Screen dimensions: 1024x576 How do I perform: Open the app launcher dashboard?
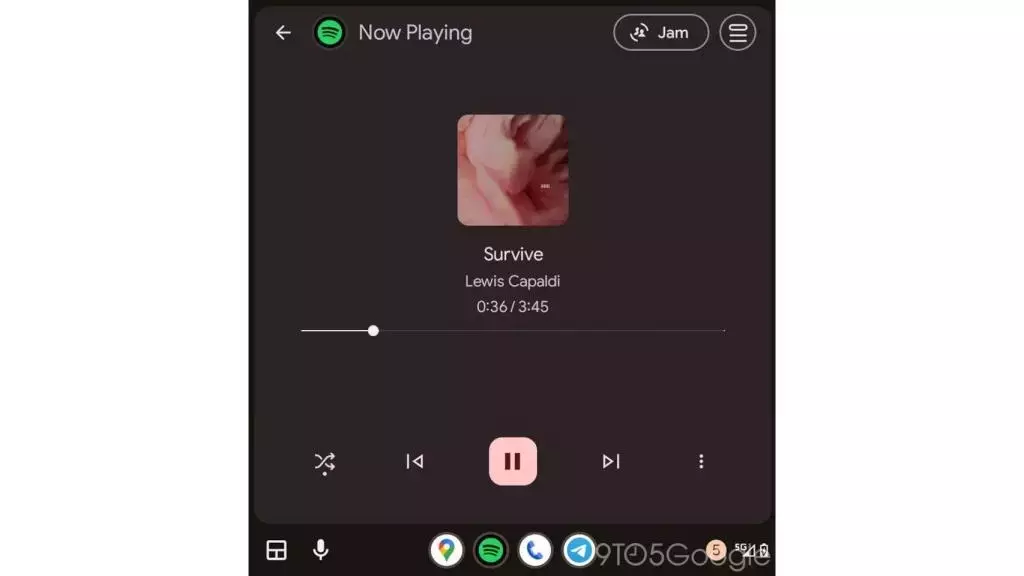pos(276,550)
